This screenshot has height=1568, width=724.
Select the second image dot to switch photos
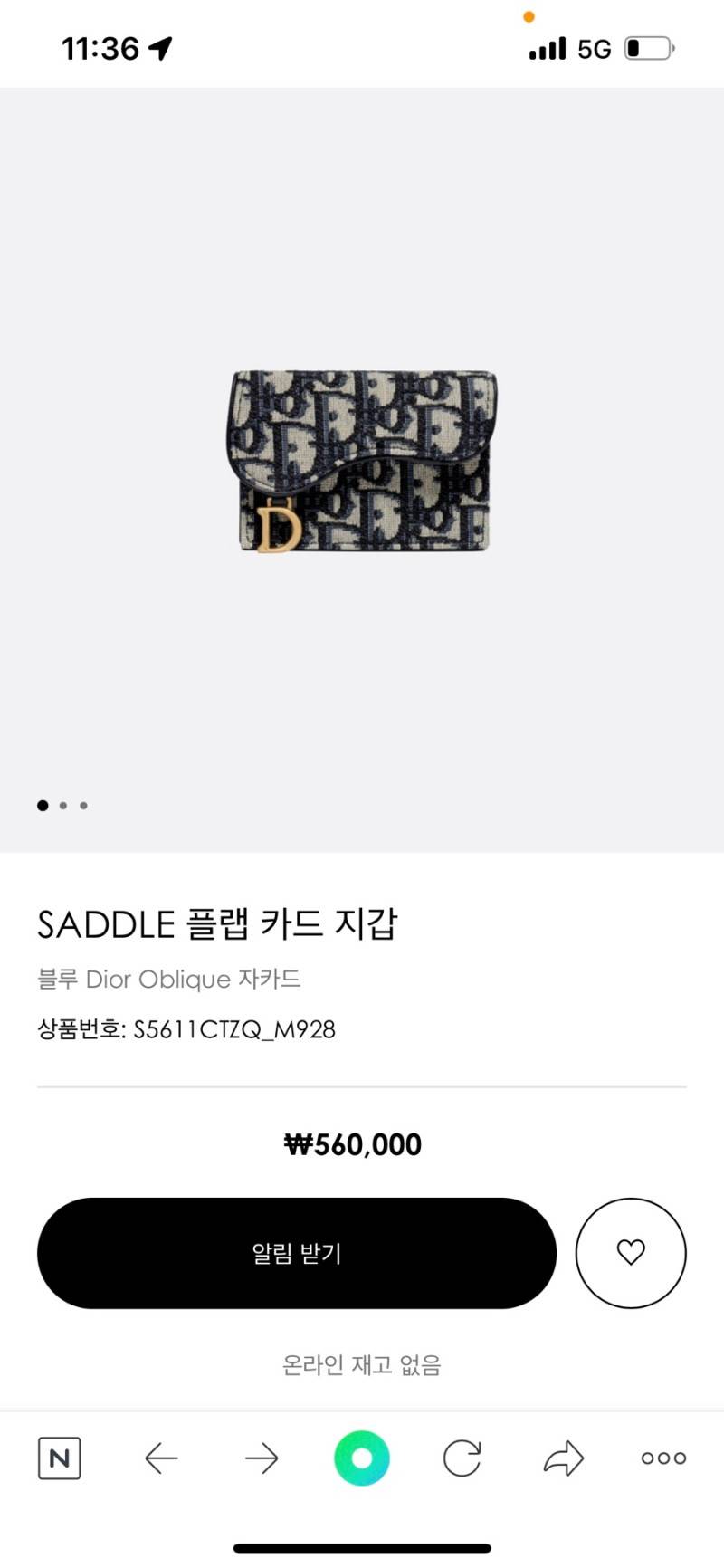click(x=63, y=805)
